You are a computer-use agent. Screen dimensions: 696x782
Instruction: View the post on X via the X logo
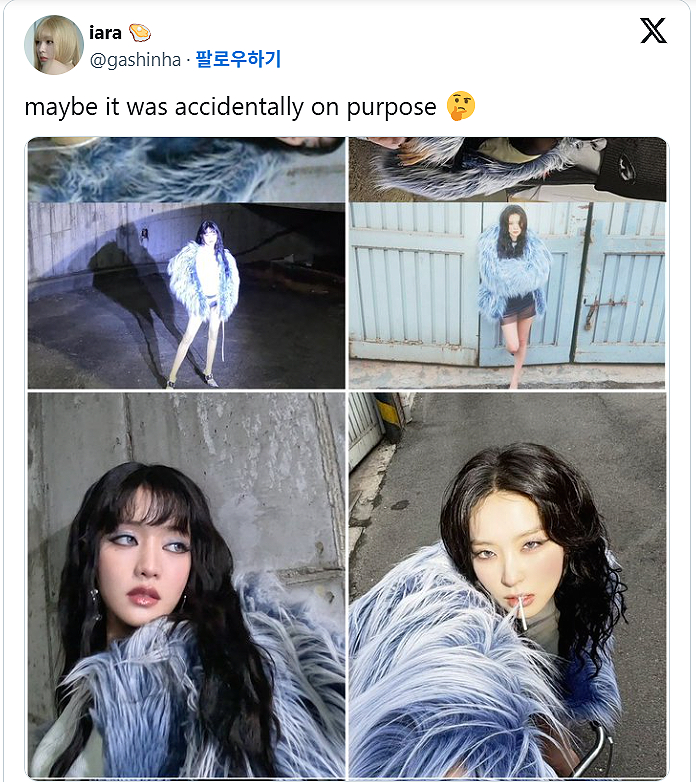(x=653, y=32)
